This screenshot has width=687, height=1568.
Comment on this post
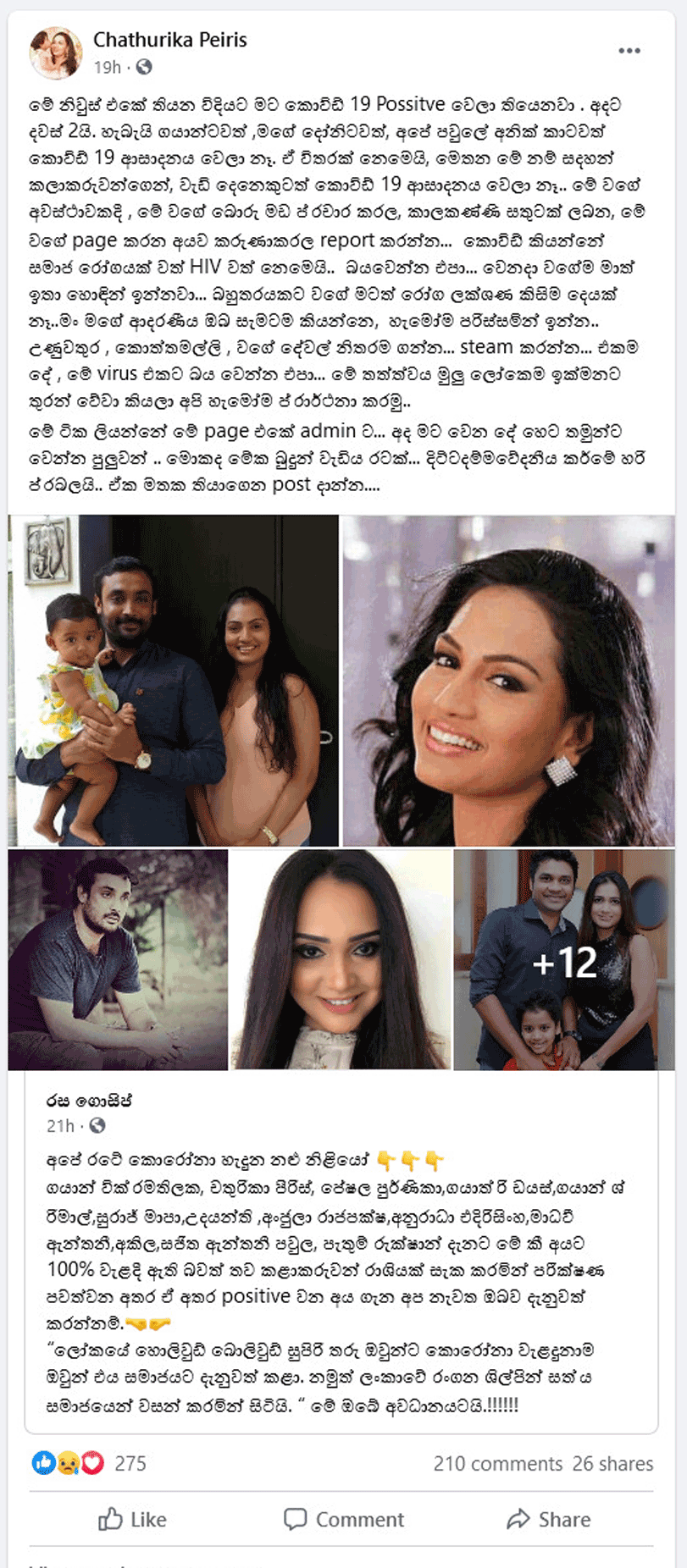pyautogui.click(x=343, y=1519)
